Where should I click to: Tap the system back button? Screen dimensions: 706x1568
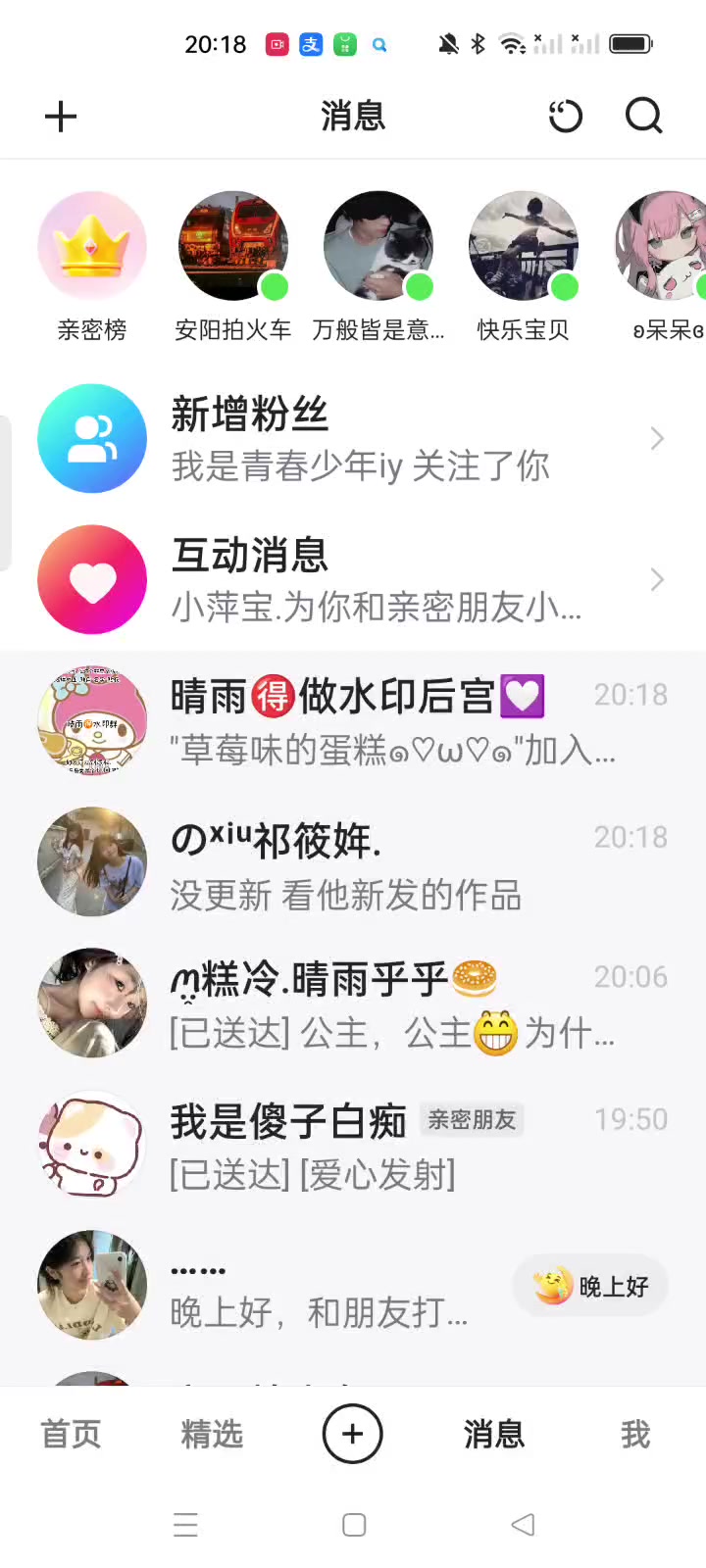click(524, 1525)
